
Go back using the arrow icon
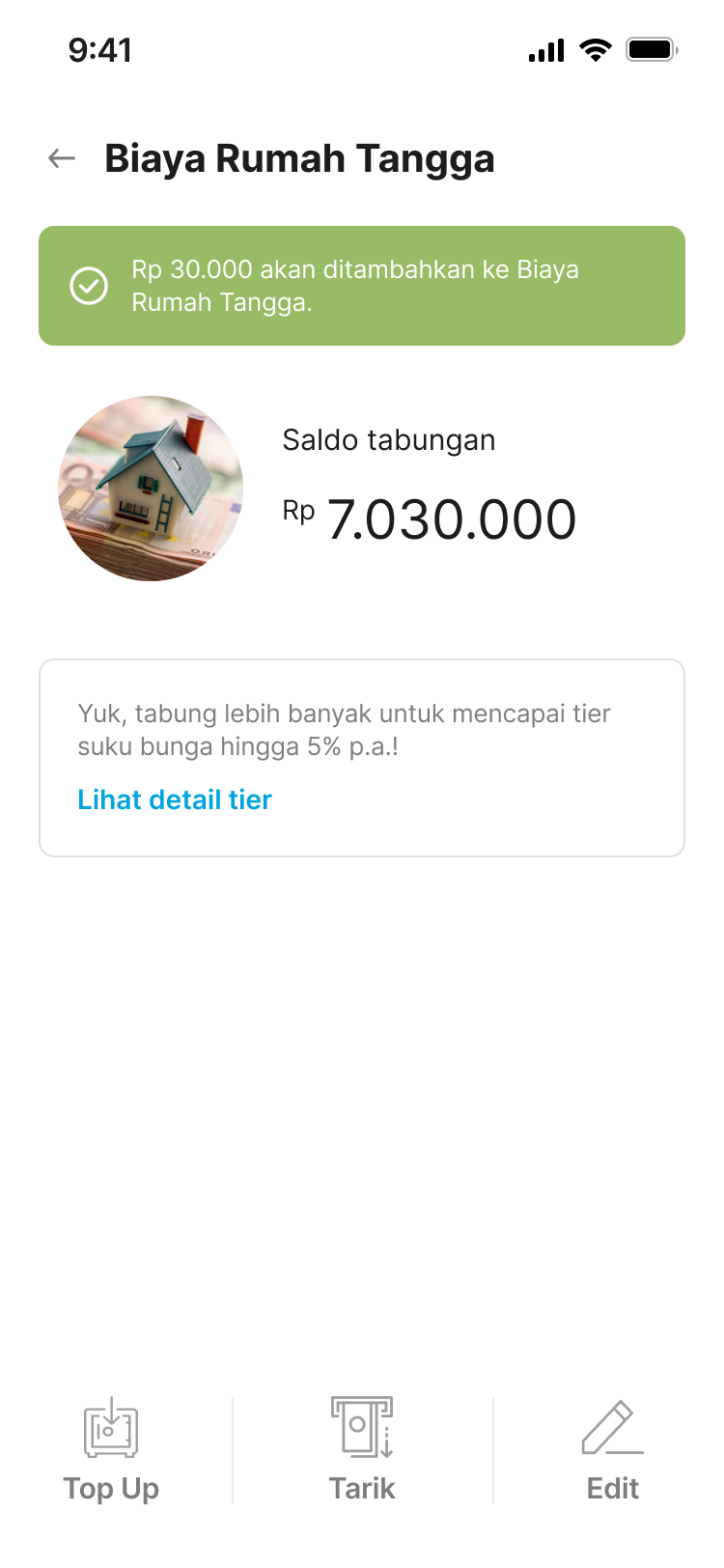tap(62, 158)
